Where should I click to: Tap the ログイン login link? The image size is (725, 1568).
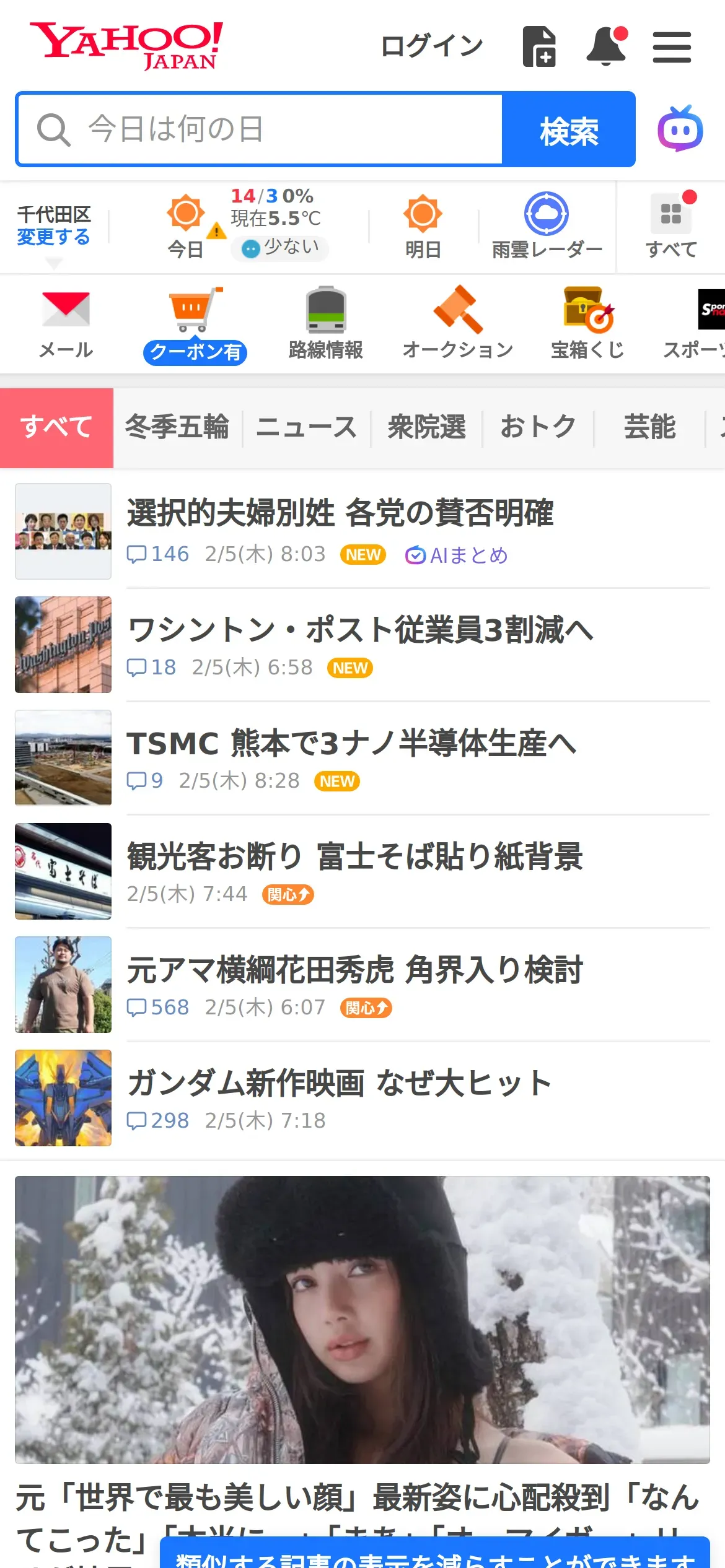[431, 46]
